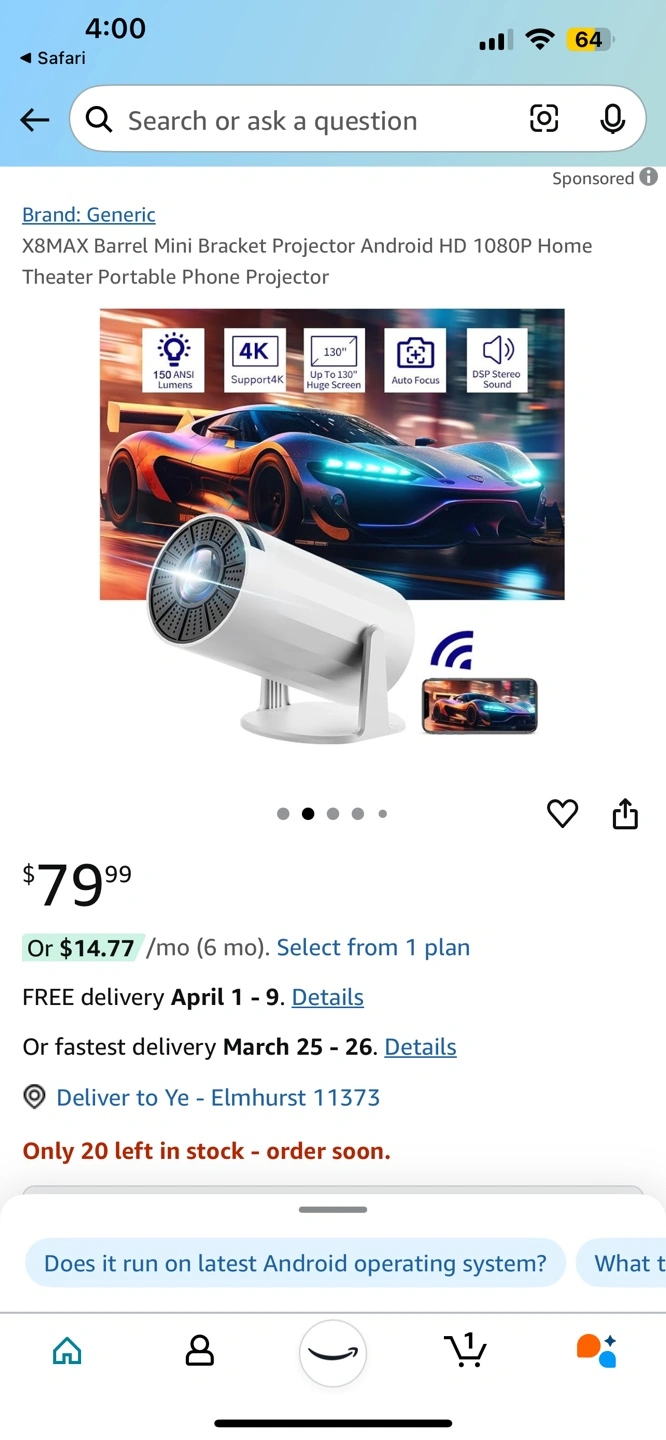Open the Rufus AI assistant tab

pyautogui.click(x=597, y=1350)
